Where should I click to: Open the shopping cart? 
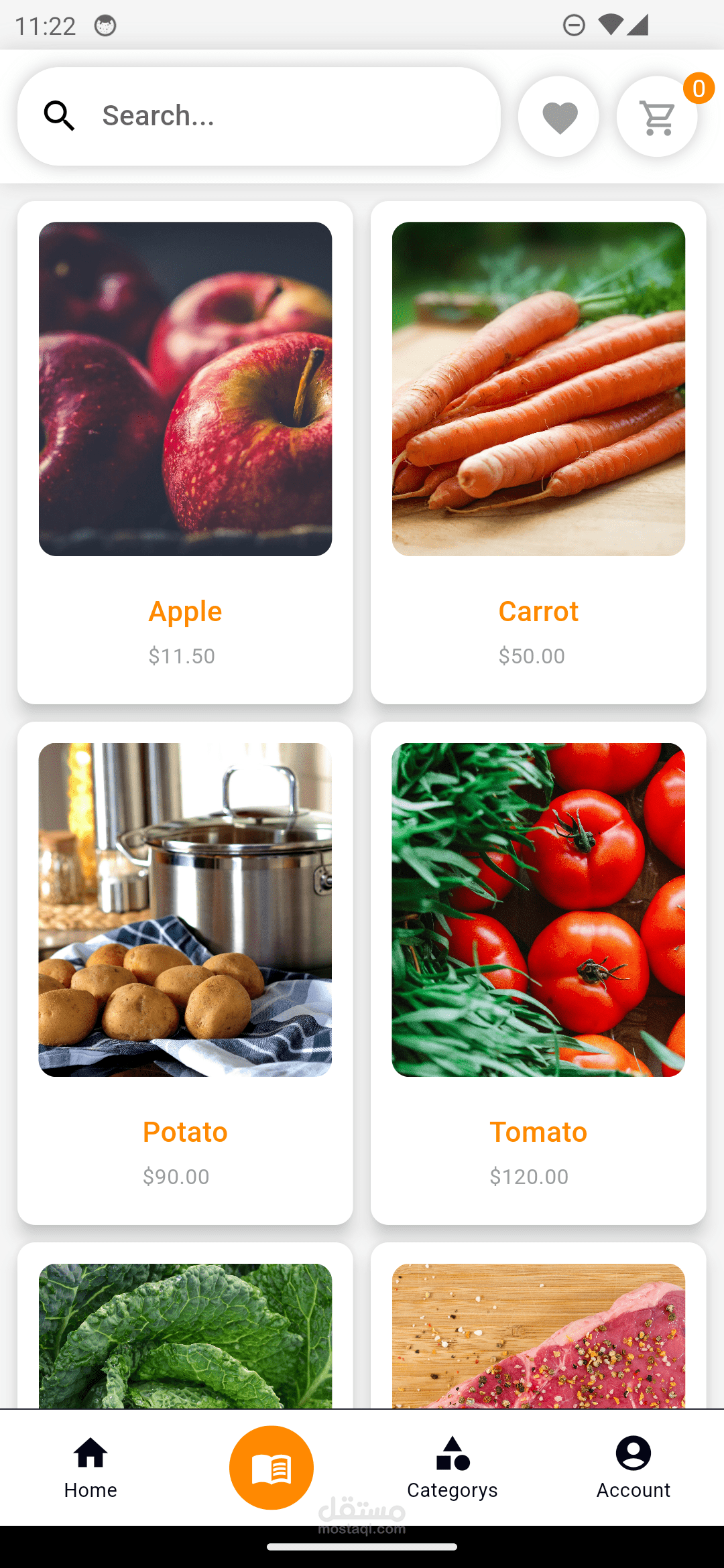point(657,117)
